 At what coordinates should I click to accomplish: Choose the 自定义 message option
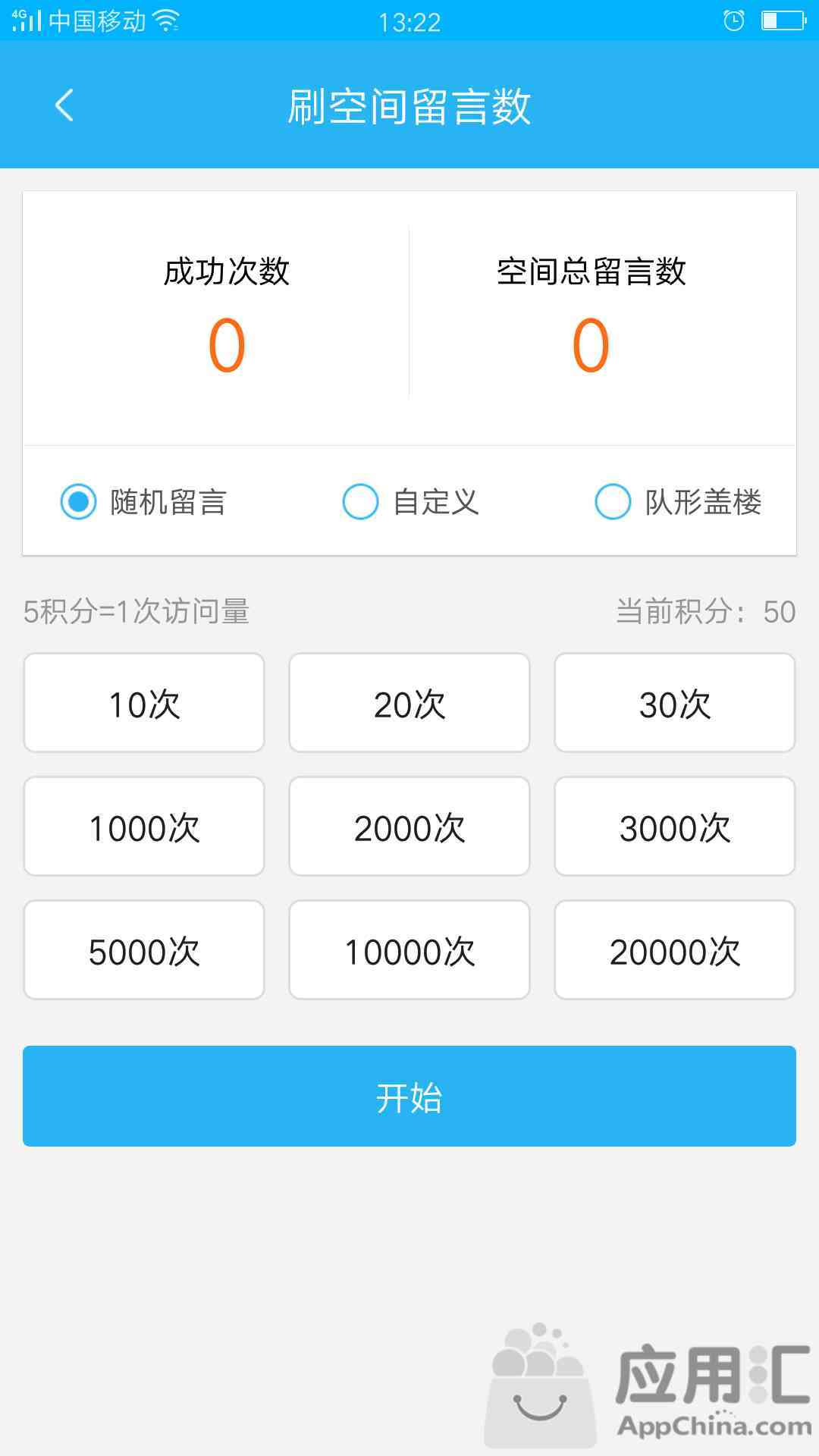point(411,502)
